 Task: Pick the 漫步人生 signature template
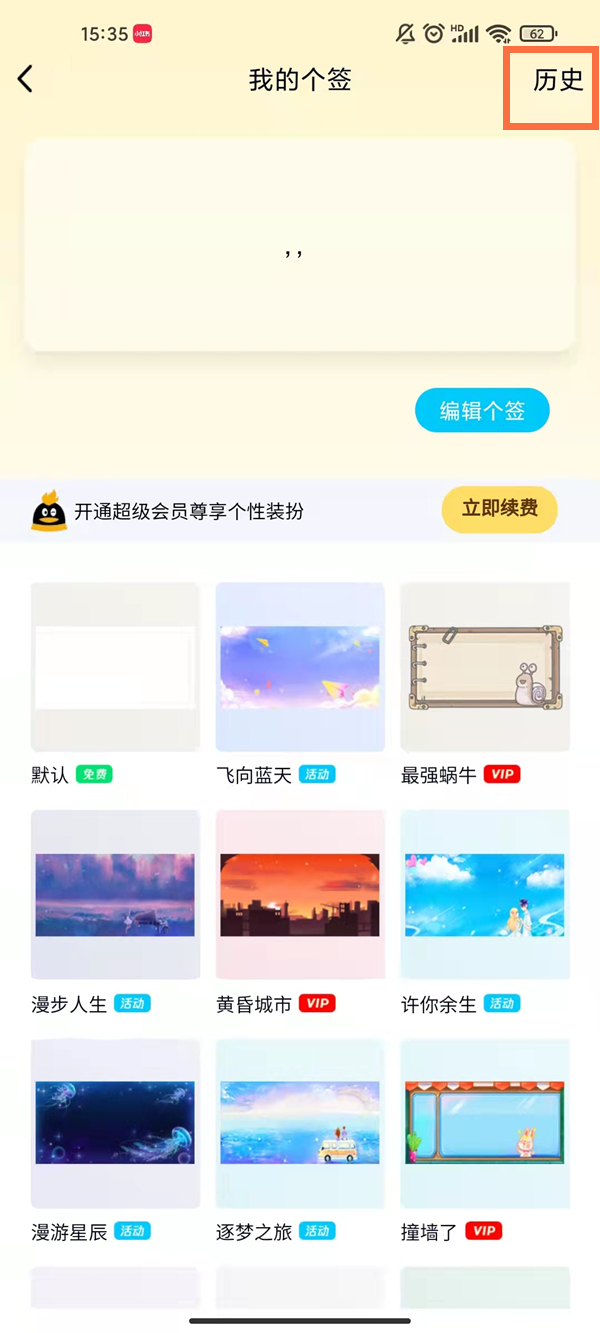[x=115, y=895]
